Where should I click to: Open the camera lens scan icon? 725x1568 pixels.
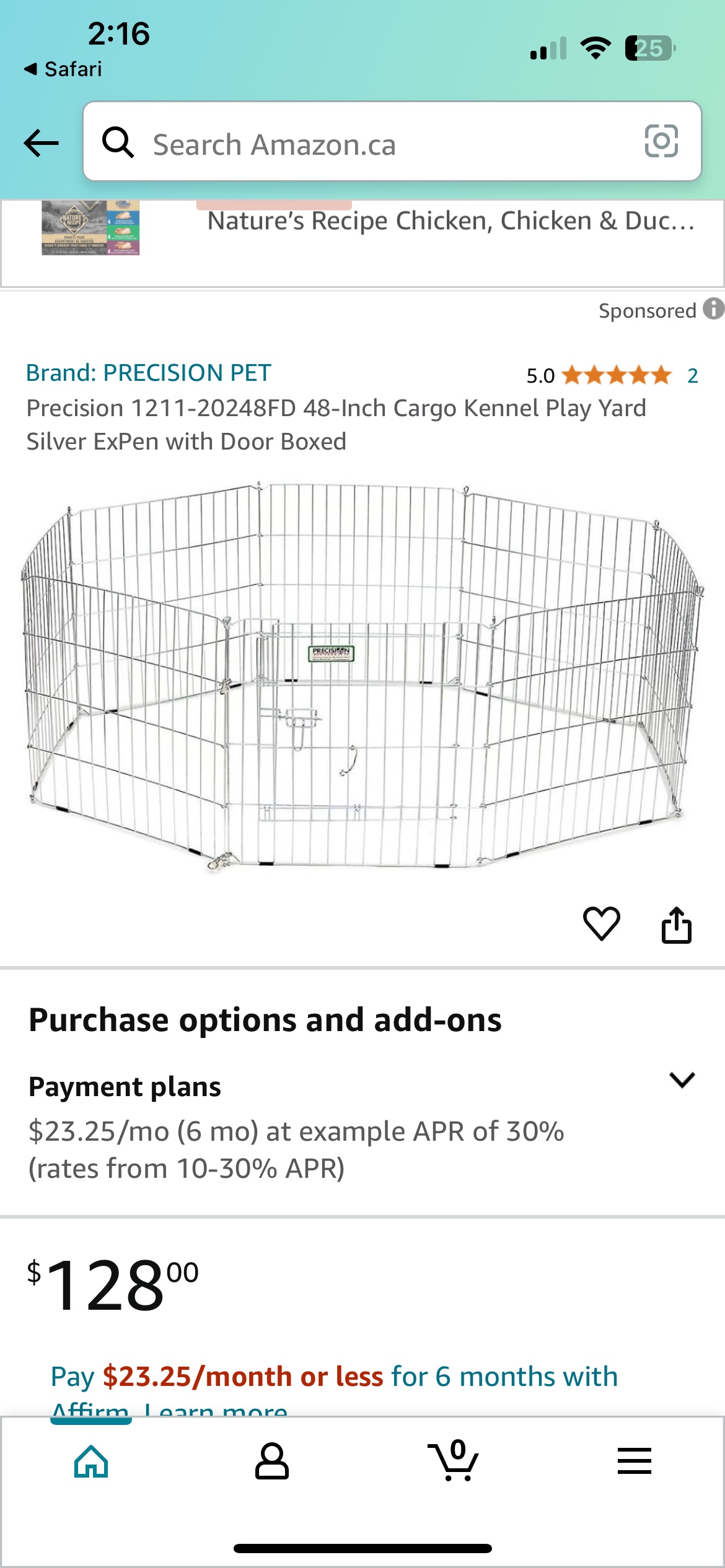pyautogui.click(x=661, y=141)
